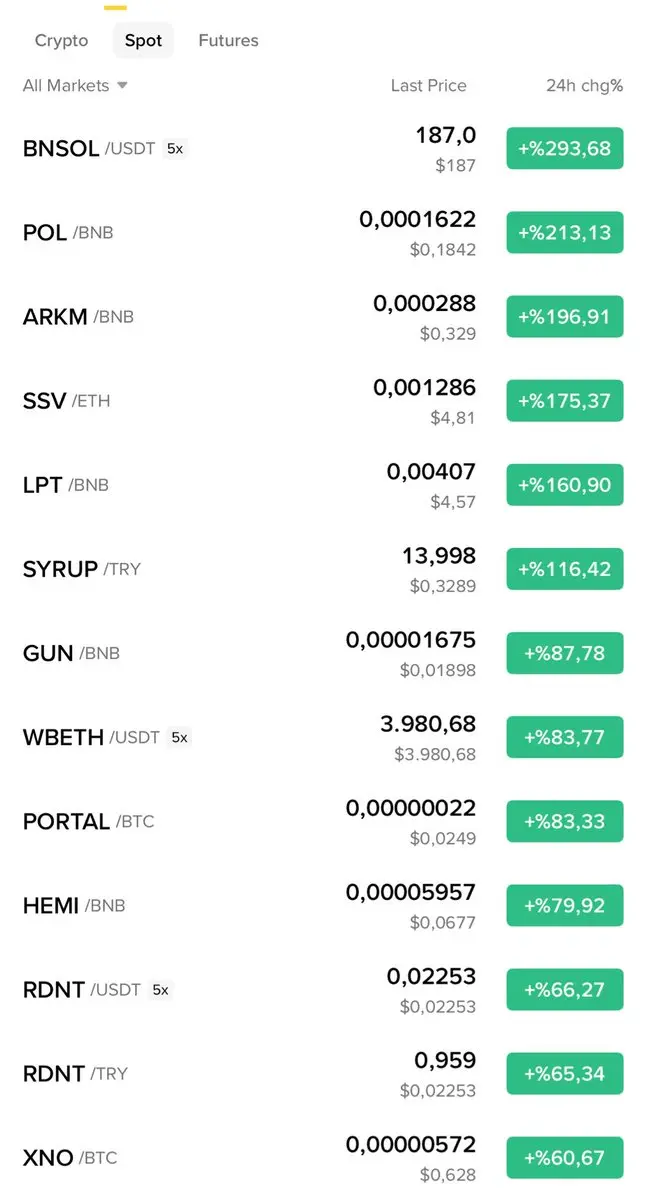Image resolution: width=646 pixels, height=1200 pixels.
Task: Sort by 24h chg% column
Action: pyautogui.click(x=584, y=86)
